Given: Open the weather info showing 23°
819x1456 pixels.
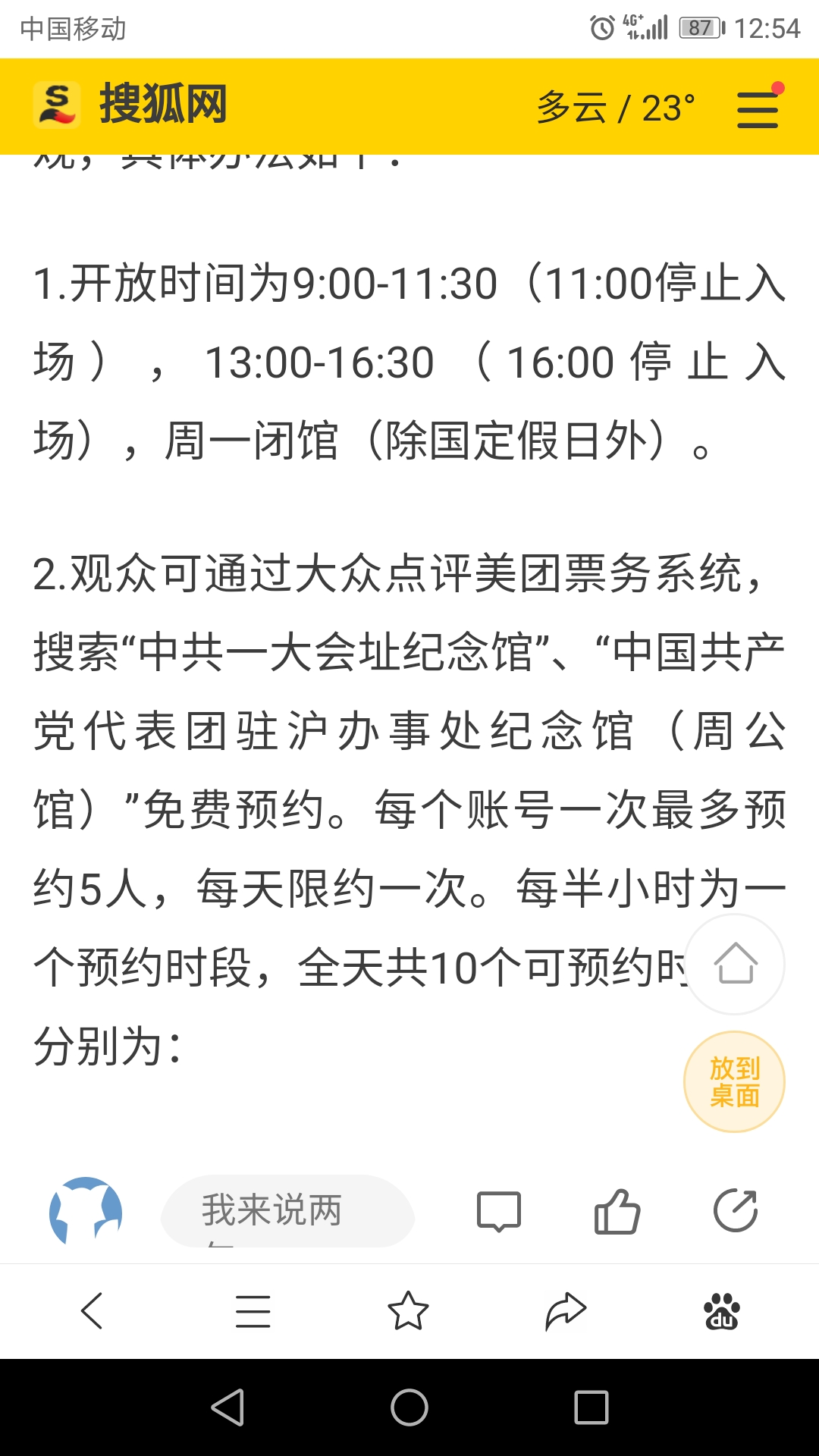Looking at the screenshot, I should click(615, 108).
